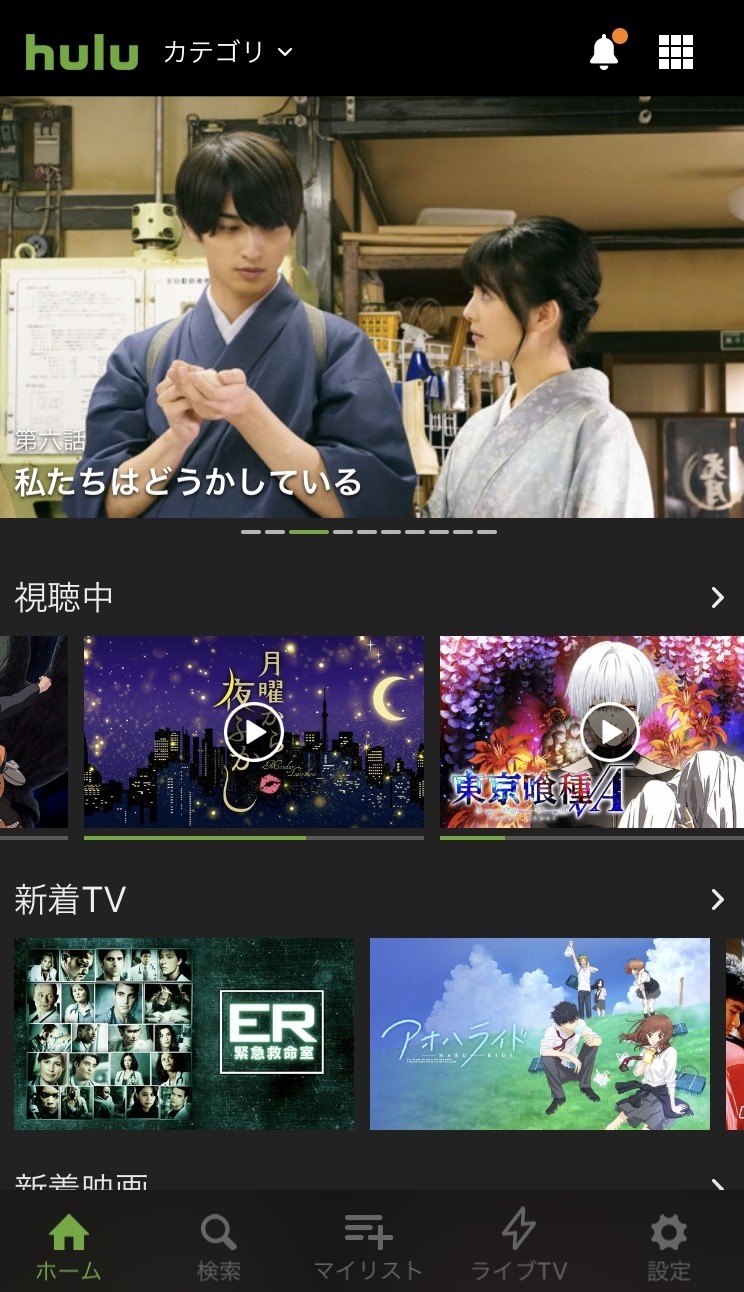Open the カテゴリ dropdown
The width and height of the screenshot is (744, 1292).
228,52
